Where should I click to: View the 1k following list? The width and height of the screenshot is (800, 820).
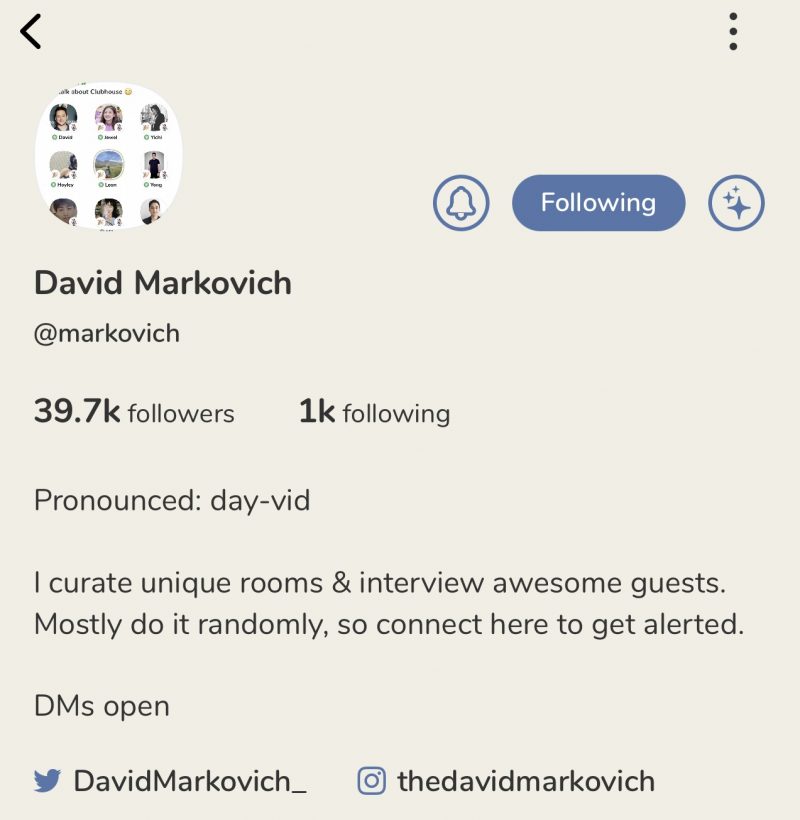pos(374,412)
